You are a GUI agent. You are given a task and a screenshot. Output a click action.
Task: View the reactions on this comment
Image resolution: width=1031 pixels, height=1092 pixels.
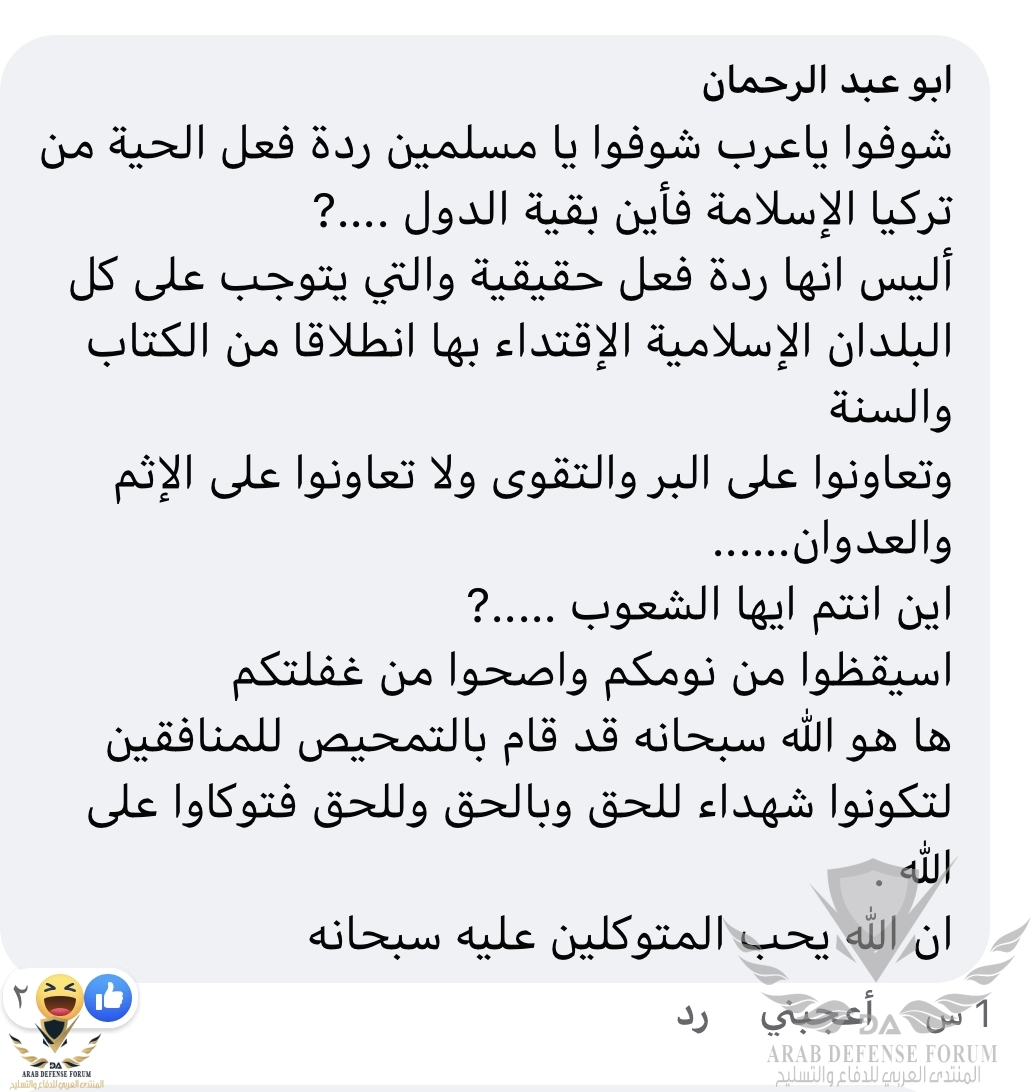82,996
